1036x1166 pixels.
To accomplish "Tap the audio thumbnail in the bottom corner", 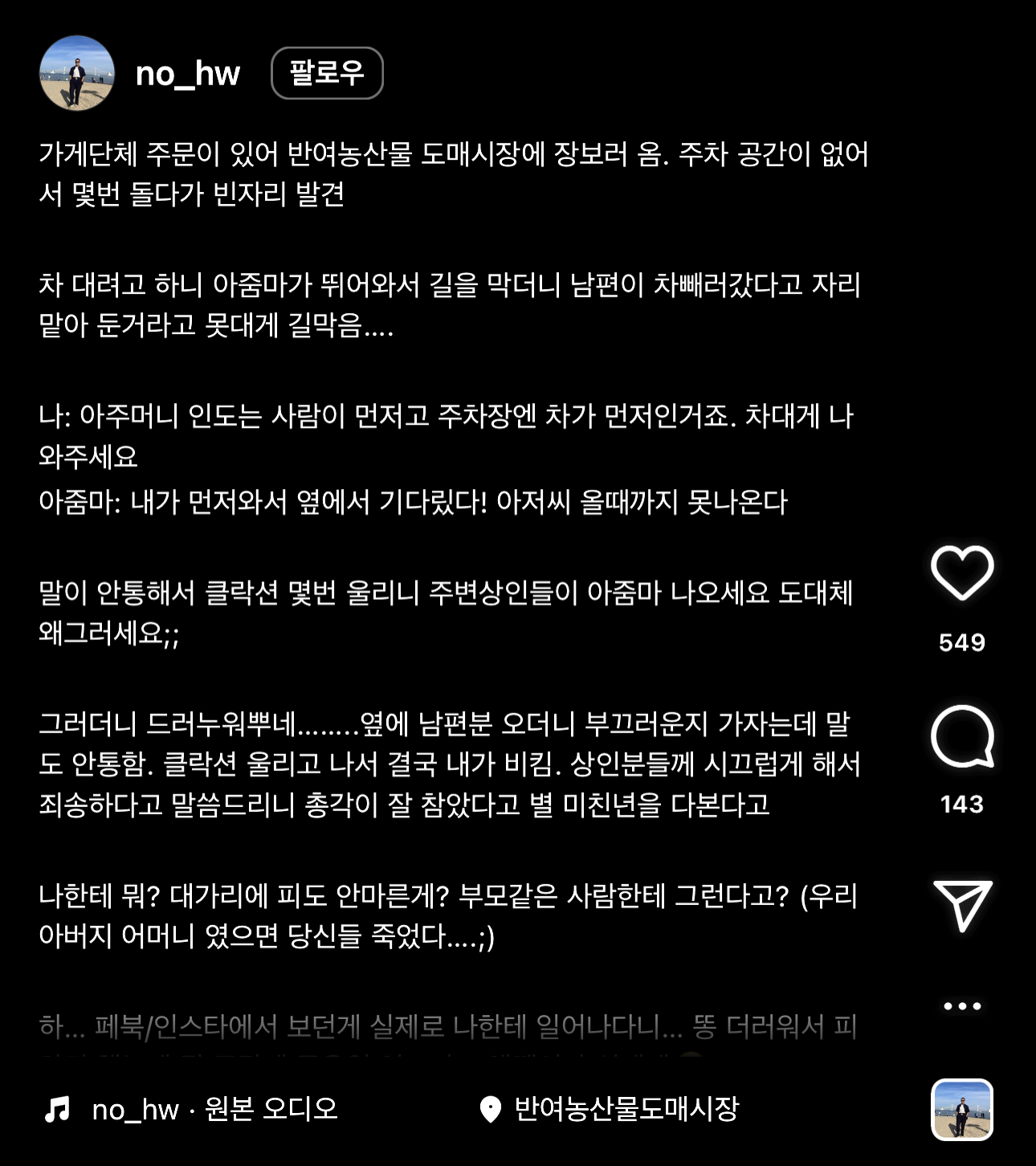I will click(962, 1109).
